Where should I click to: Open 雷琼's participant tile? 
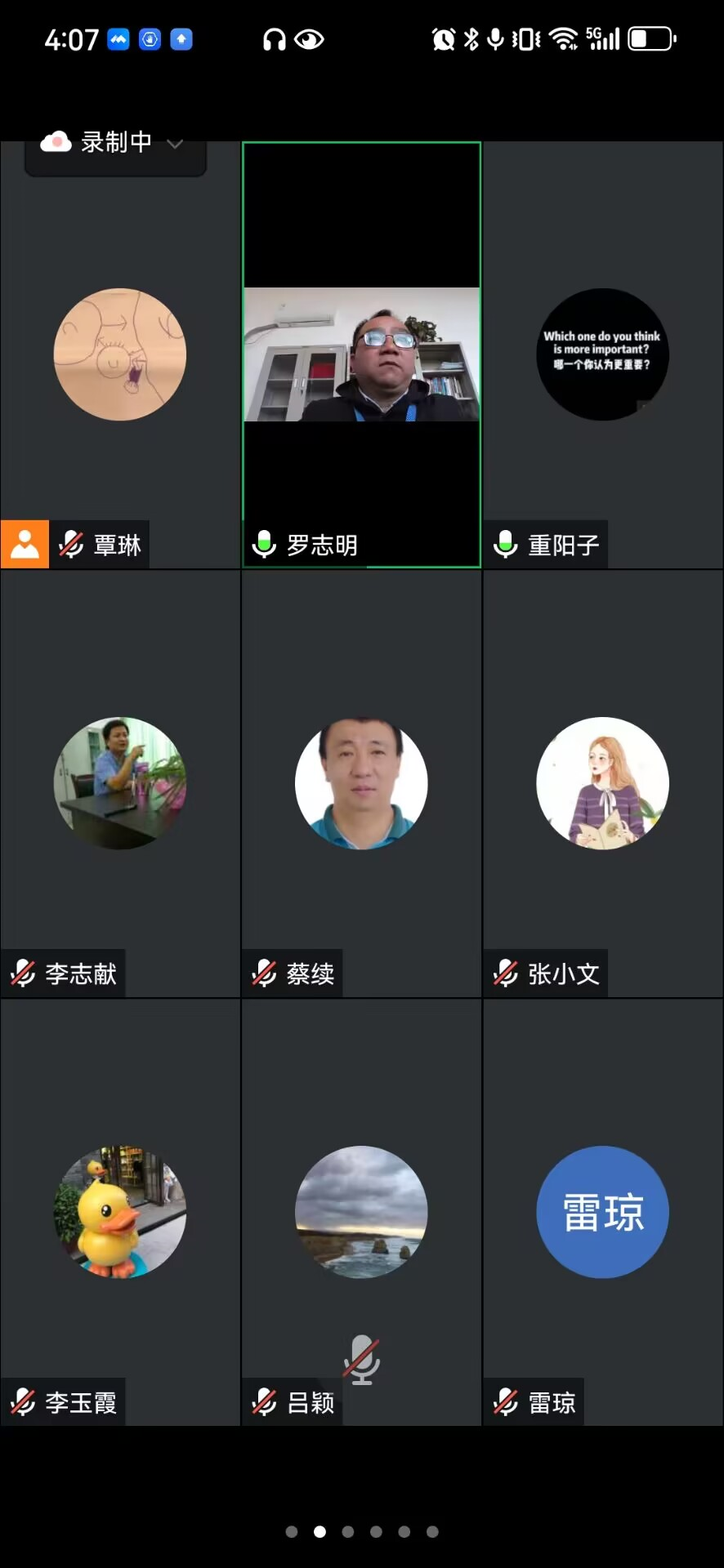pos(602,1212)
